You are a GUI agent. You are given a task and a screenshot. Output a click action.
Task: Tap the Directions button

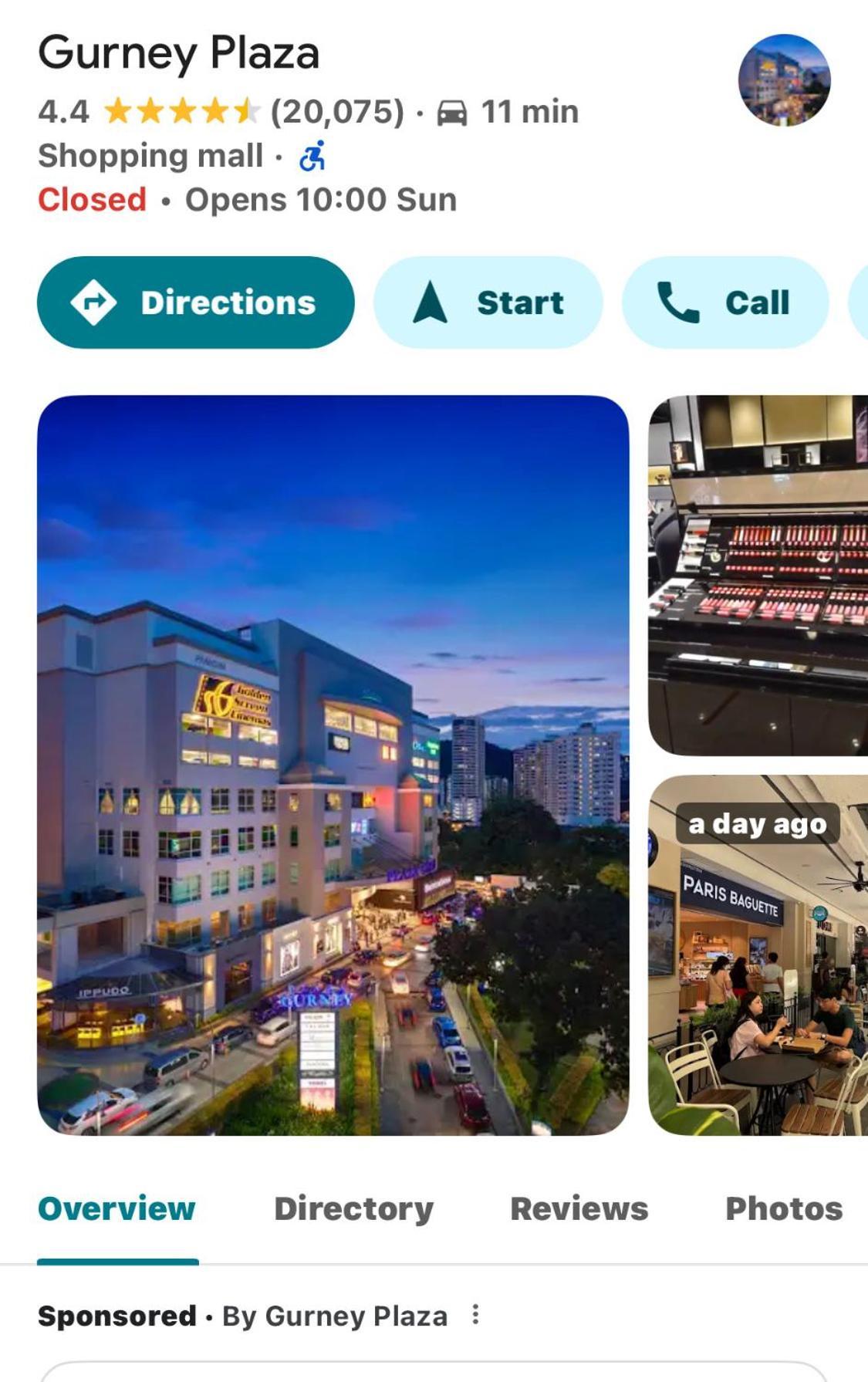pyautogui.click(x=195, y=302)
